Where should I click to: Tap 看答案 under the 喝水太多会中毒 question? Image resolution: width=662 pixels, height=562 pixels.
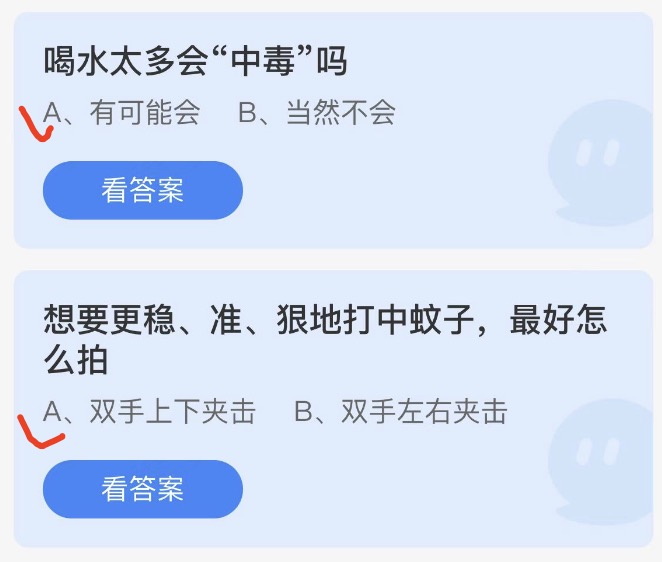(142, 190)
